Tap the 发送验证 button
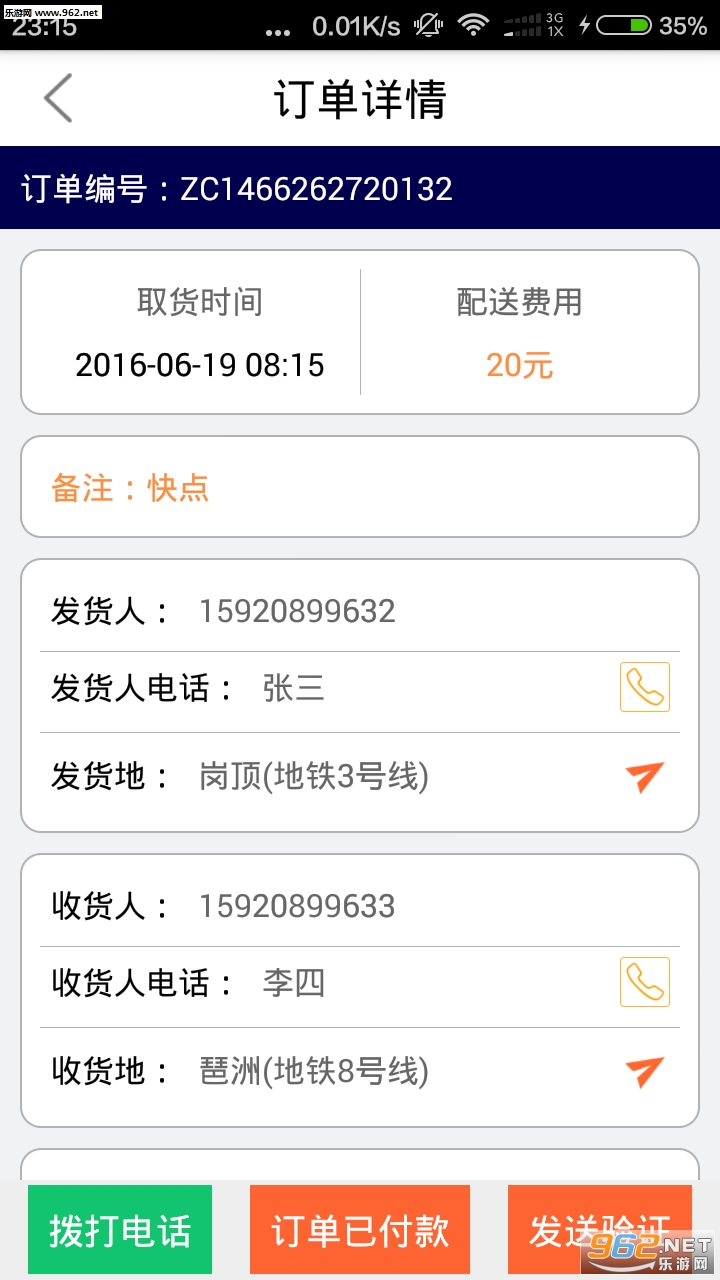Screen dimensions: 720x1280 pyautogui.click(x=599, y=1231)
